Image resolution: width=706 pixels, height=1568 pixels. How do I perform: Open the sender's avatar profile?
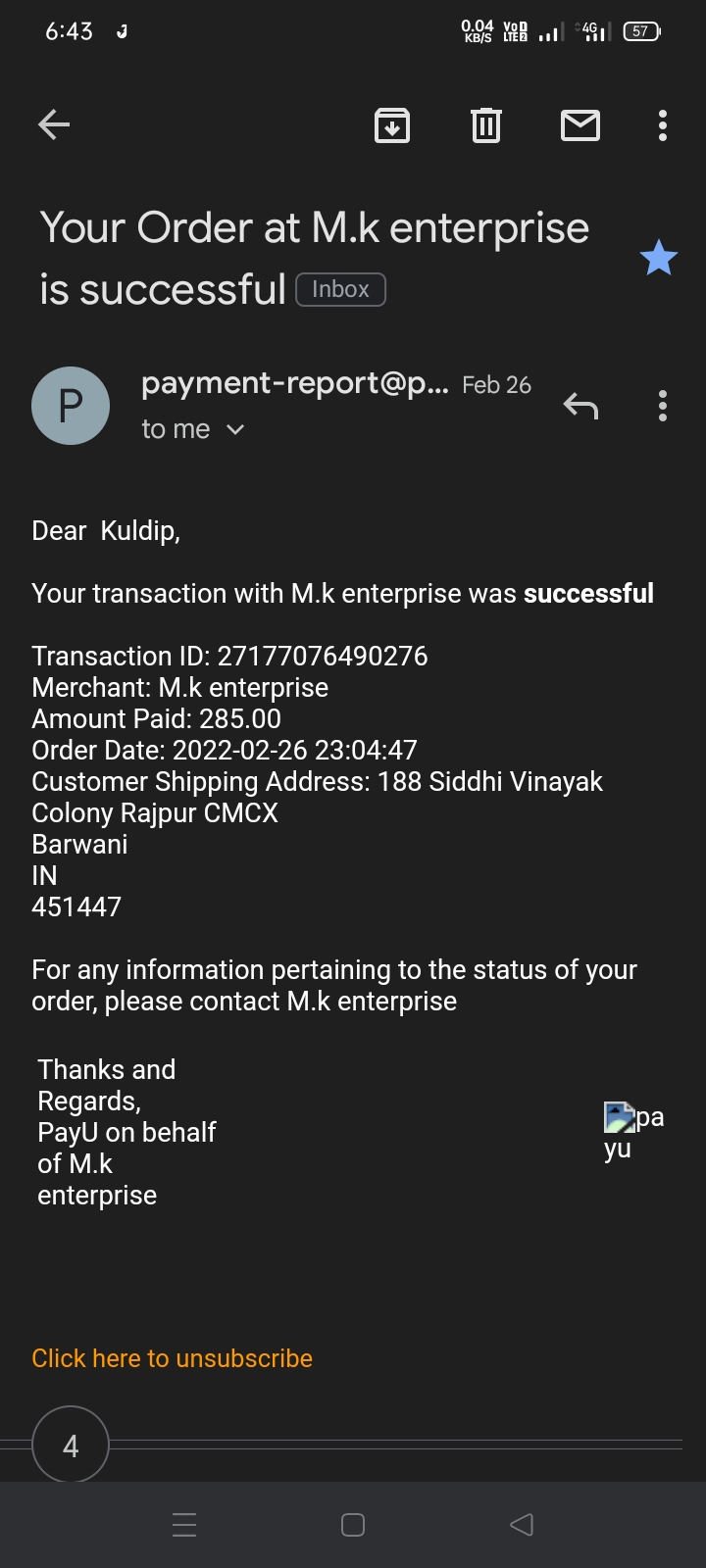tap(71, 406)
